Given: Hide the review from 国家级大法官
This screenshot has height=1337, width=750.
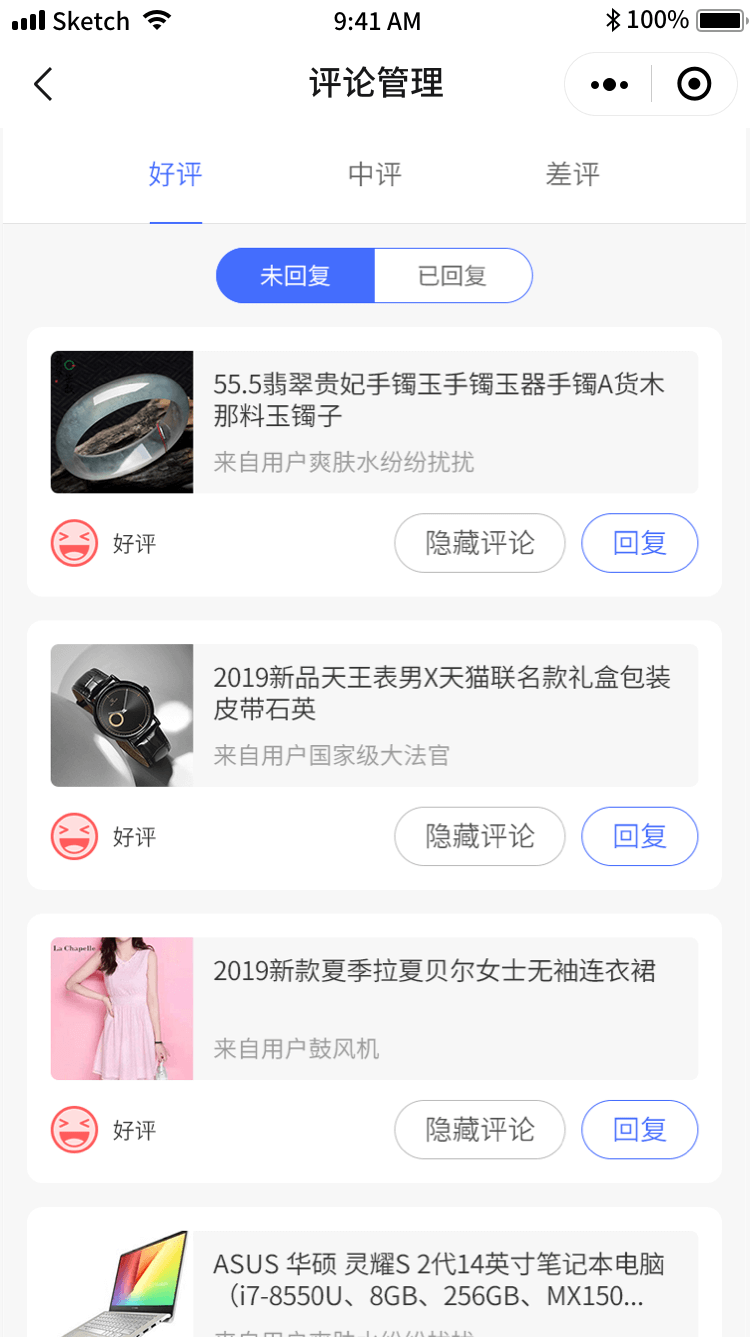Looking at the screenshot, I should 480,836.
